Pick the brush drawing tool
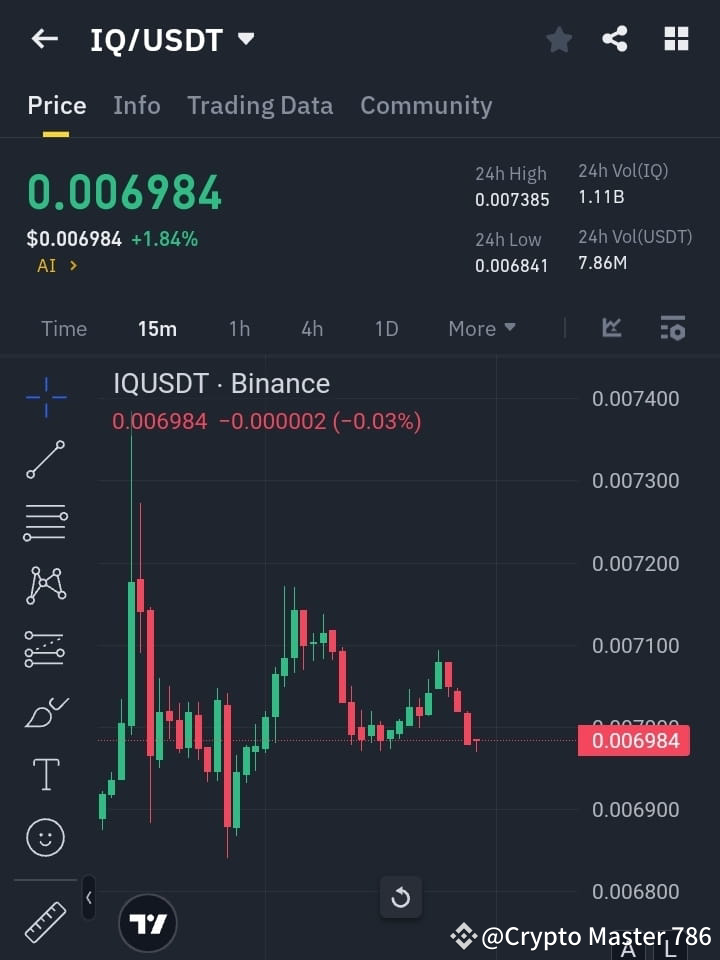The image size is (720, 960). point(45,711)
